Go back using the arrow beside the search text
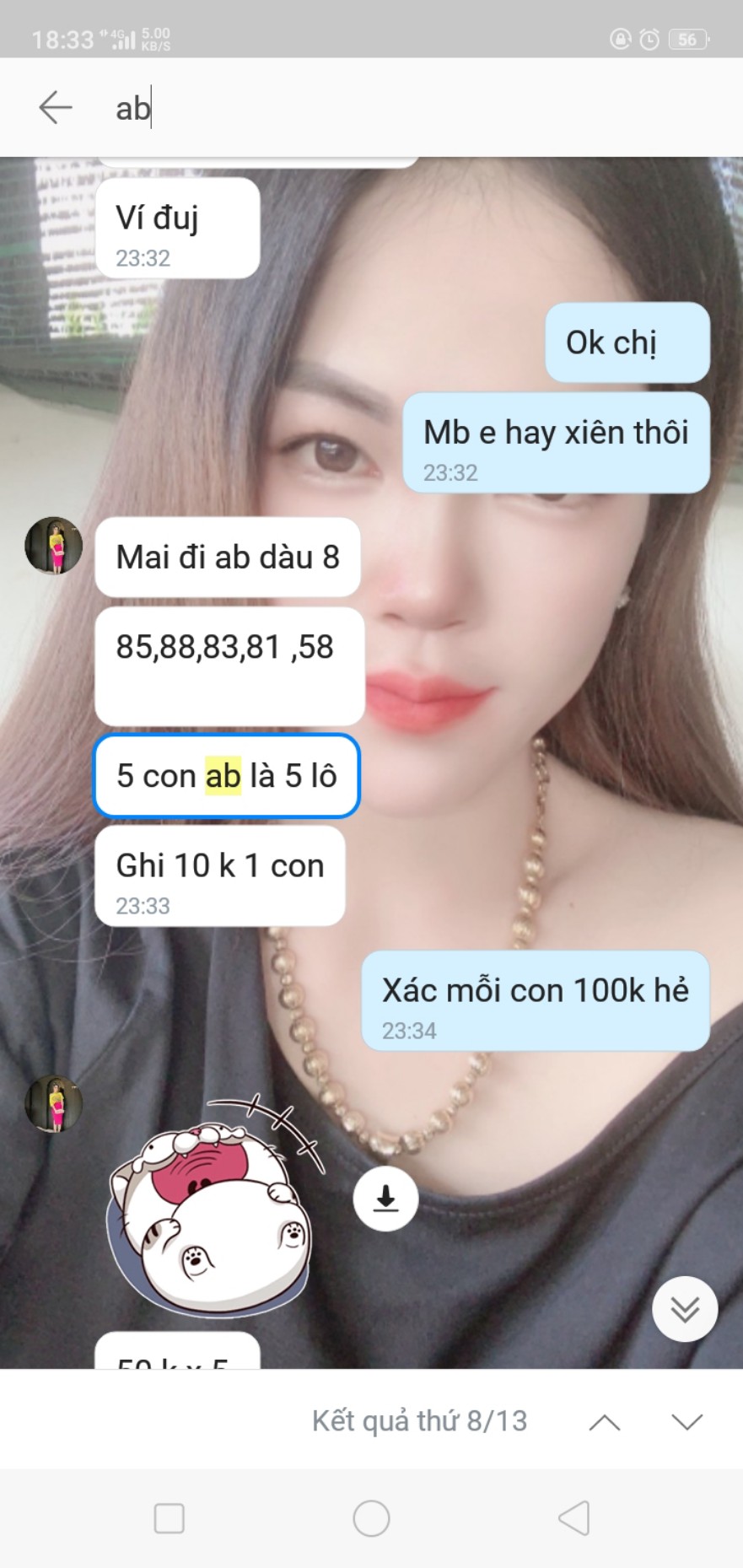The image size is (743, 1568). point(56,108)
